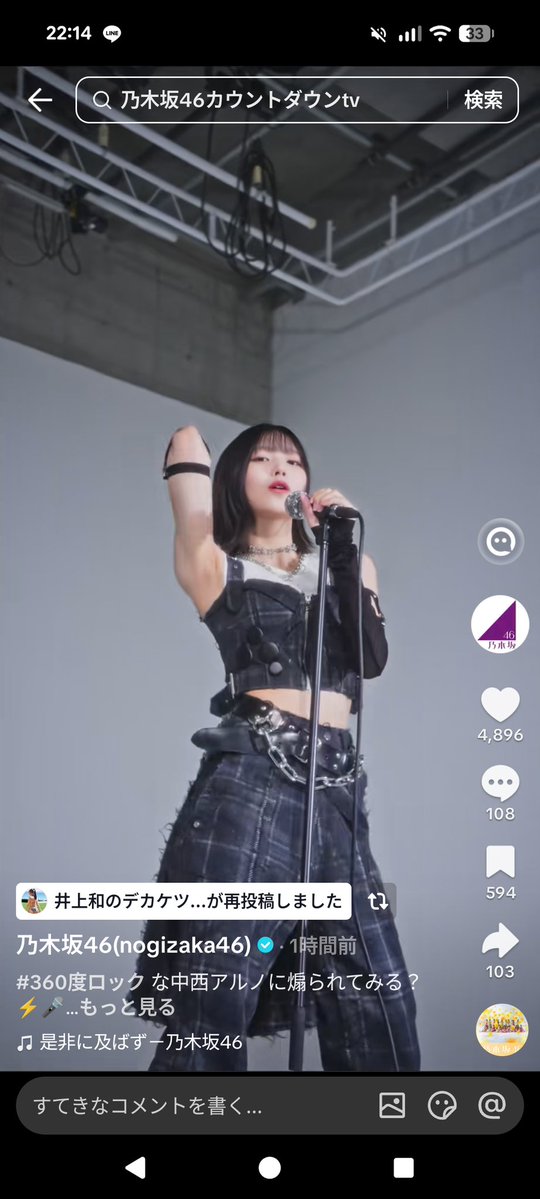Tap the comment field すてきなコメントを書く
This screenshot has width=540, height=1199.
tap(149, 1106)
